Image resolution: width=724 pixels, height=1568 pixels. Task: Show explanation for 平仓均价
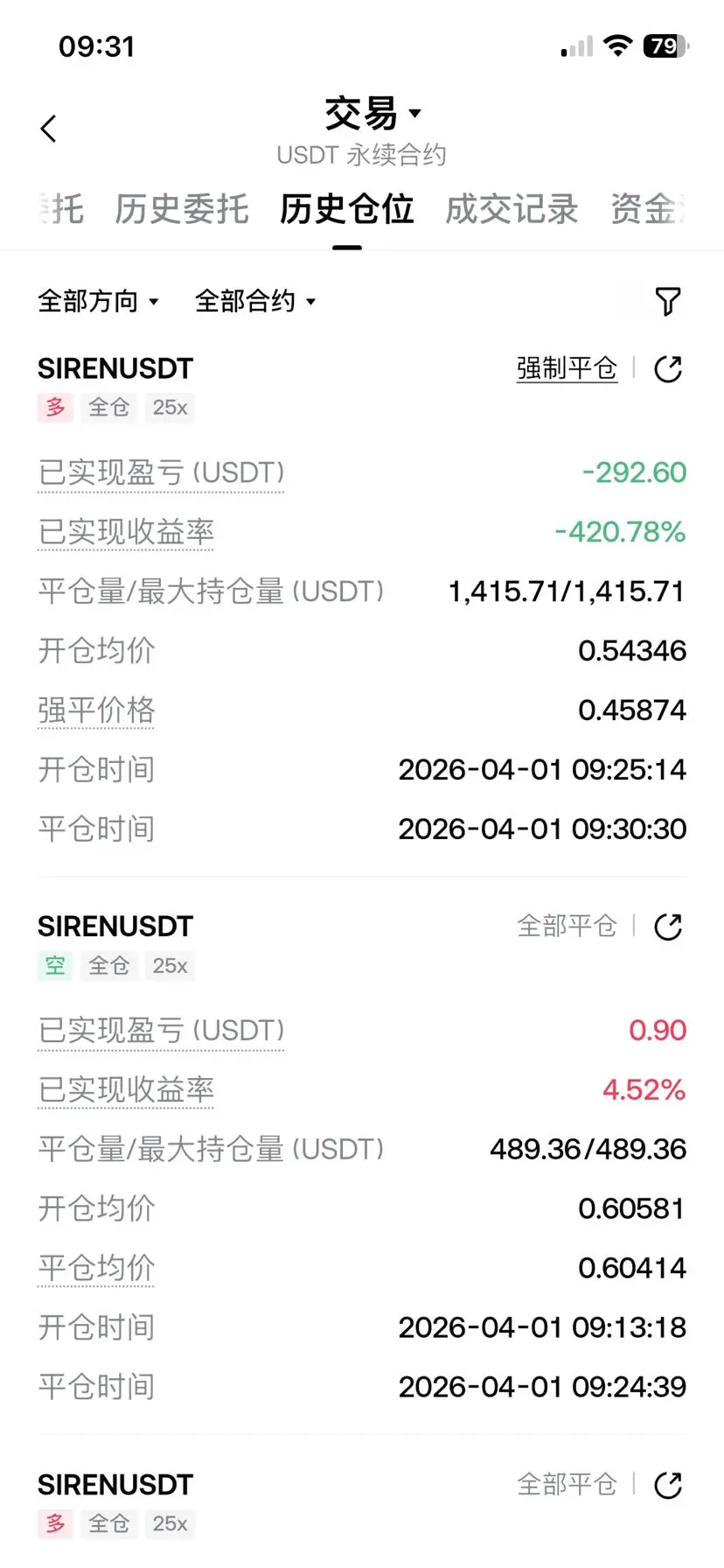(96, 1268)
